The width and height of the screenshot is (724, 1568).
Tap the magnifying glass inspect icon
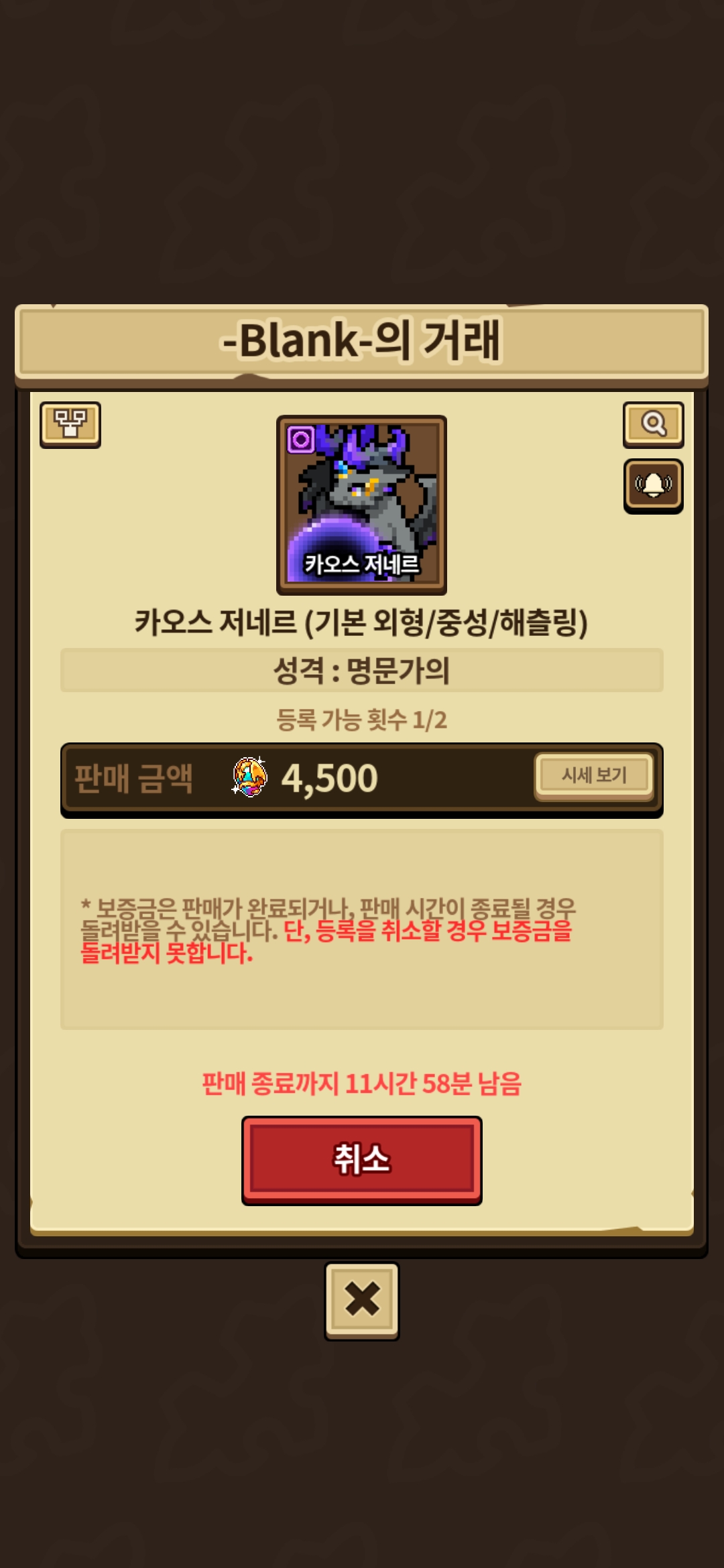[653, 424]
